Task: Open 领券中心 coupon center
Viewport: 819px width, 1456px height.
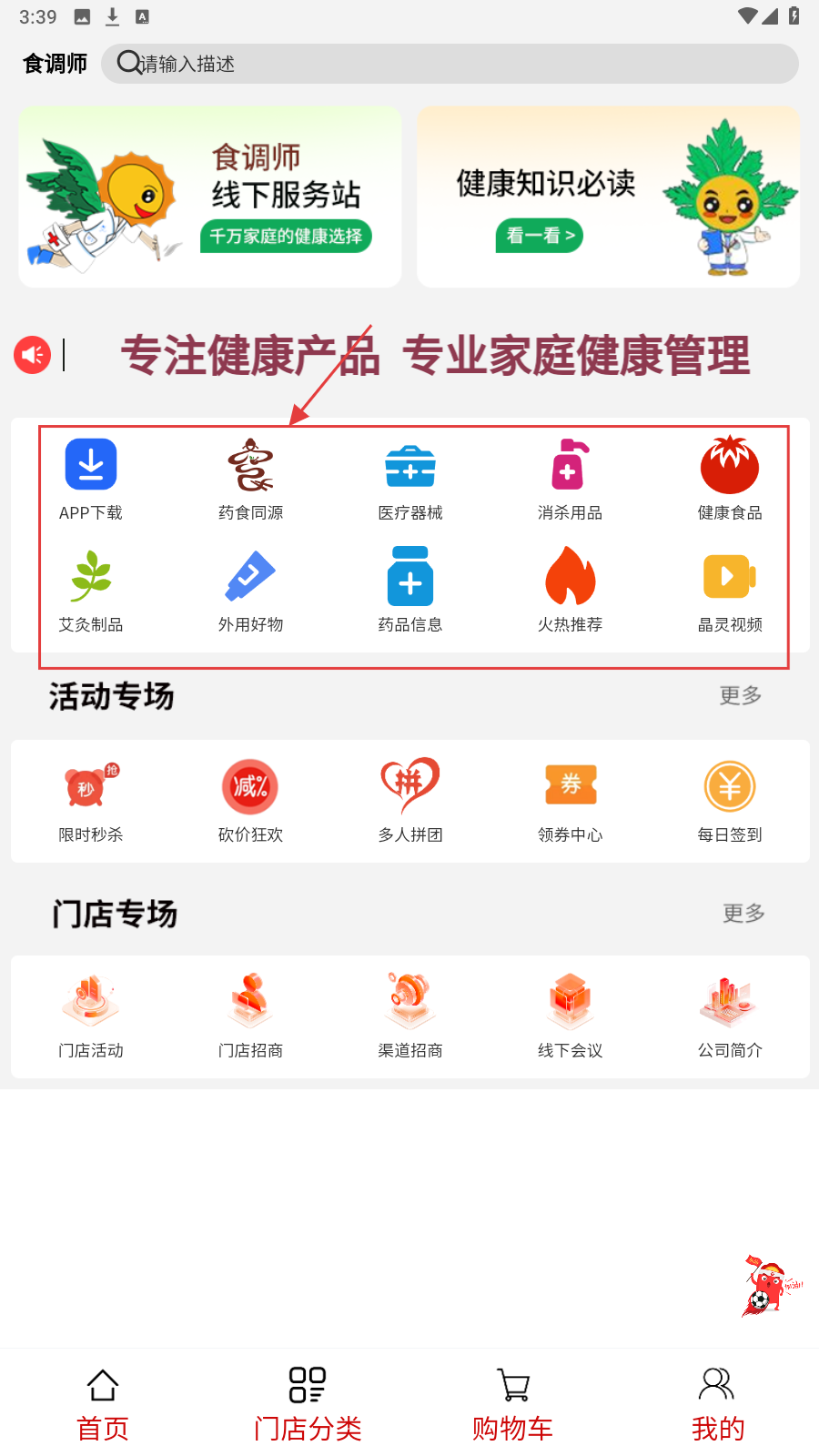Action: tap(570, 801)
